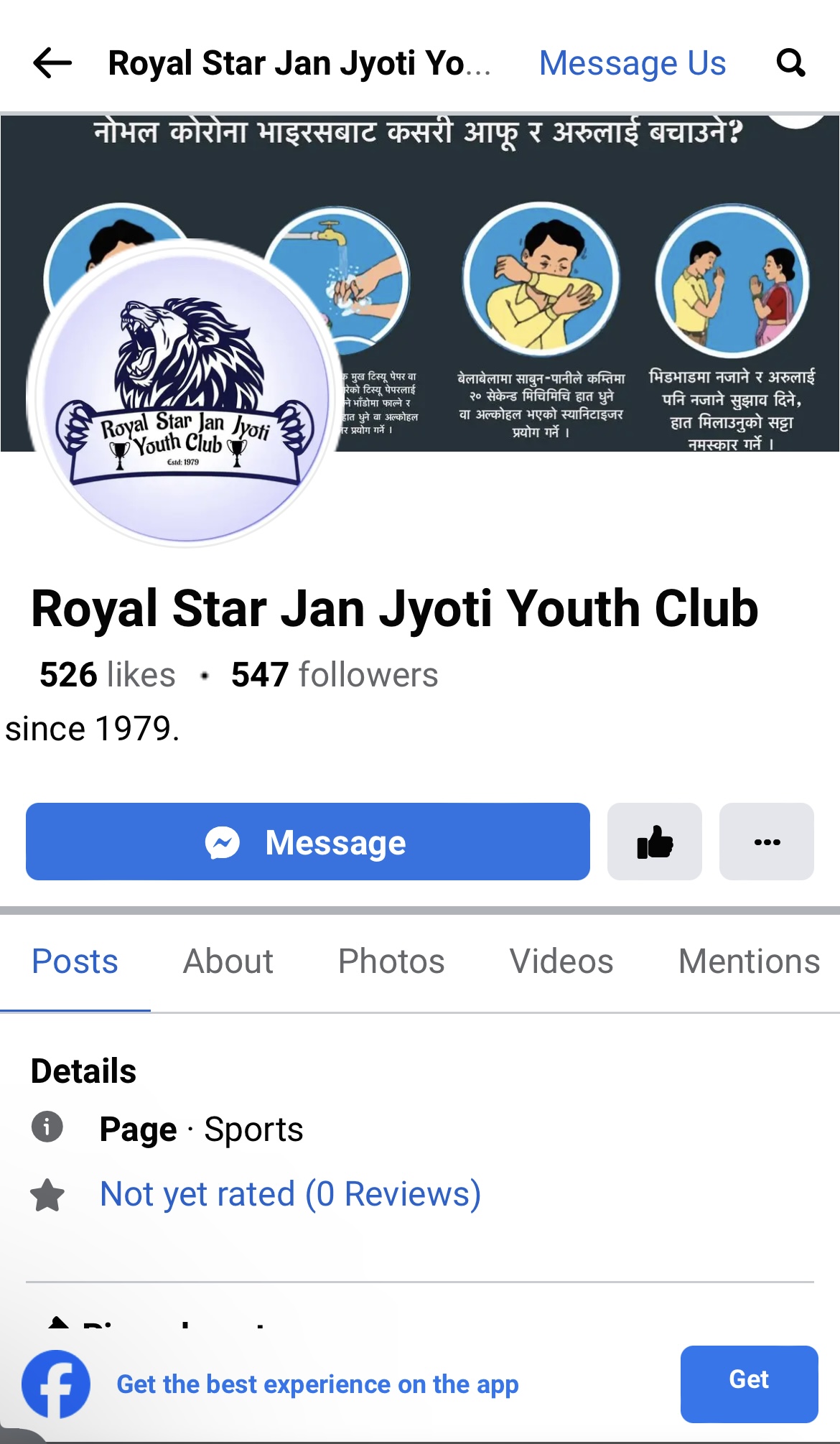Tap the Message Us link
Viewport: 840px width, 1444px height.
pos(633,63)
